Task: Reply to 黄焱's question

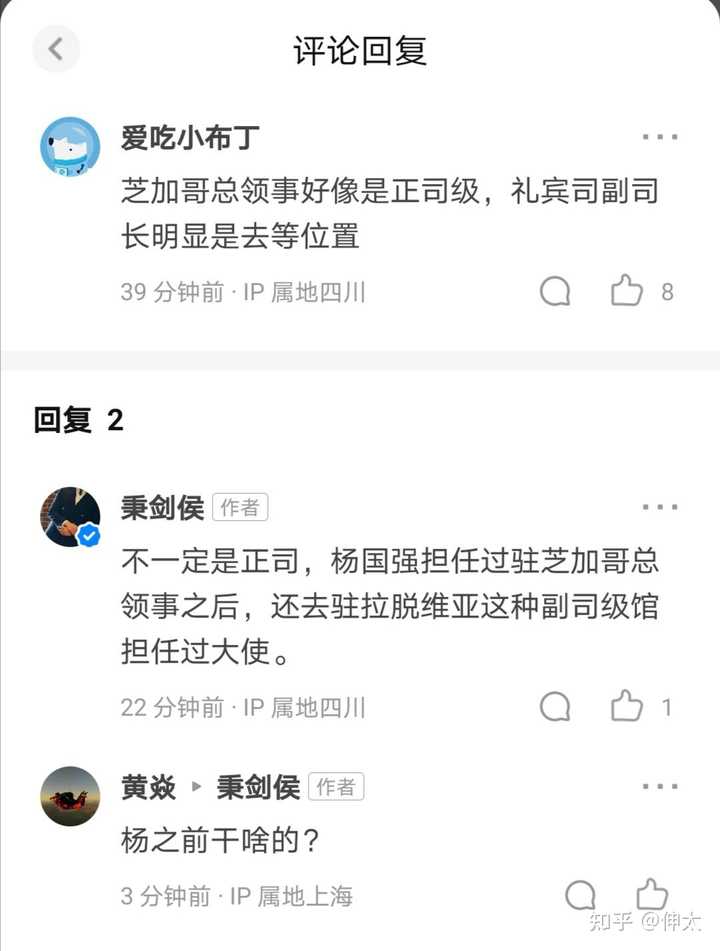Action: point(581,895)
